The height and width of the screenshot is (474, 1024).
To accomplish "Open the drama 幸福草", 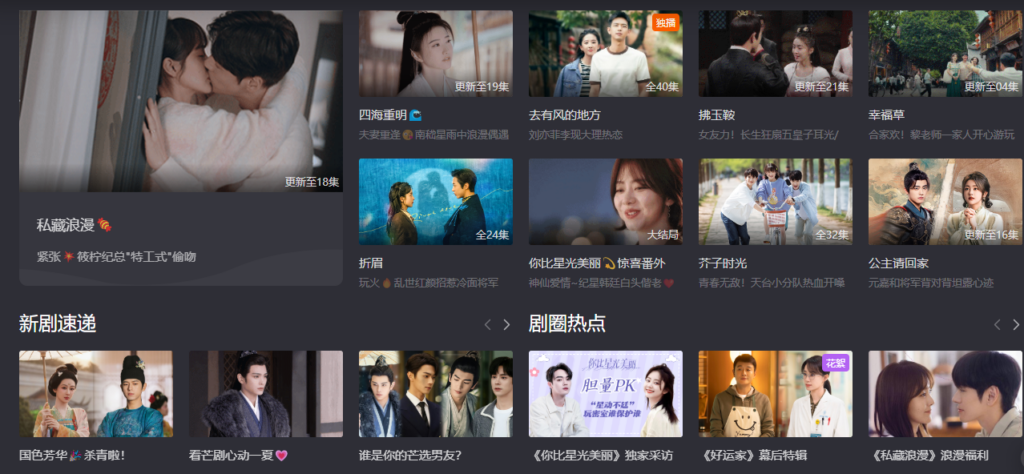I will coord(944,54).
